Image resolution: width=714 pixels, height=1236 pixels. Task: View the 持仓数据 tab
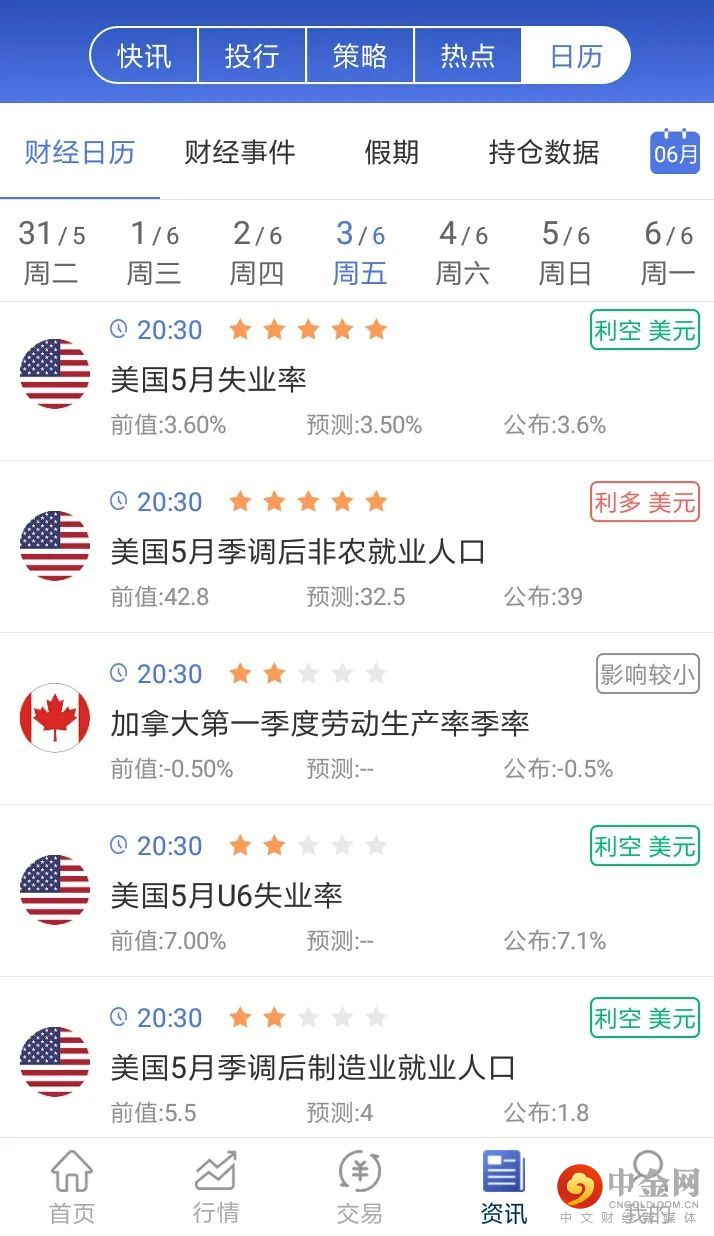click(544, 153)
